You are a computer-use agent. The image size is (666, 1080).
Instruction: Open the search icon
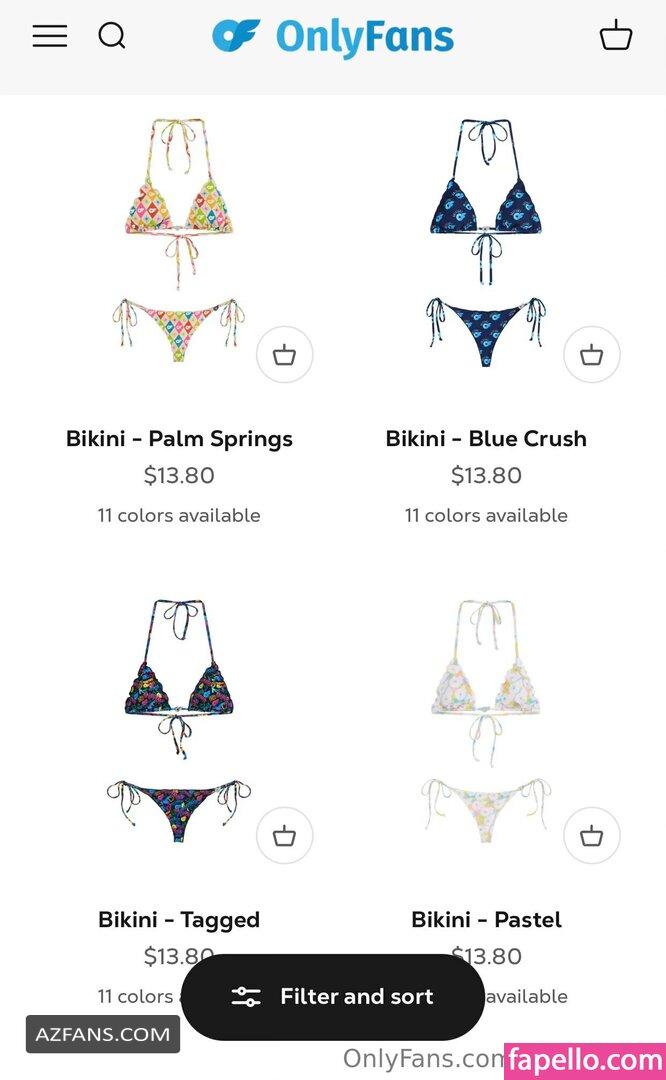[112, 36]
